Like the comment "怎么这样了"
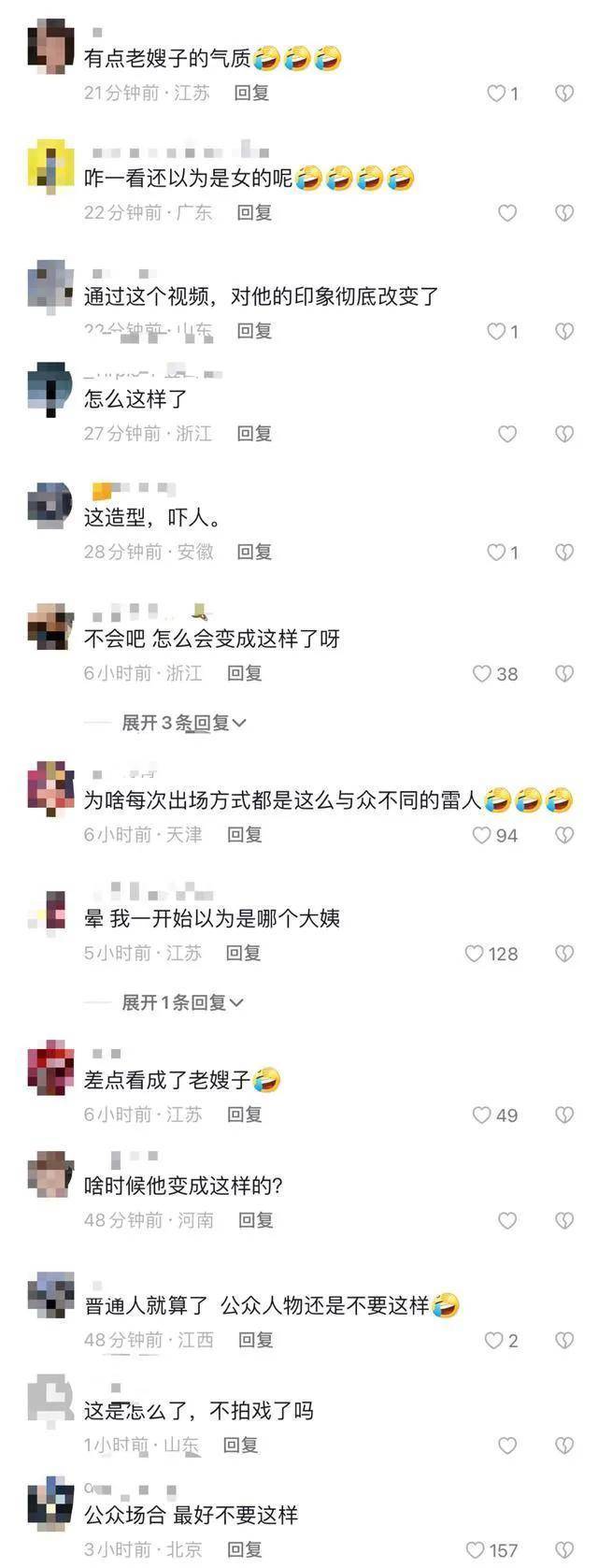Viewport: 598px width, 1568px height. [x=507, y=434]
